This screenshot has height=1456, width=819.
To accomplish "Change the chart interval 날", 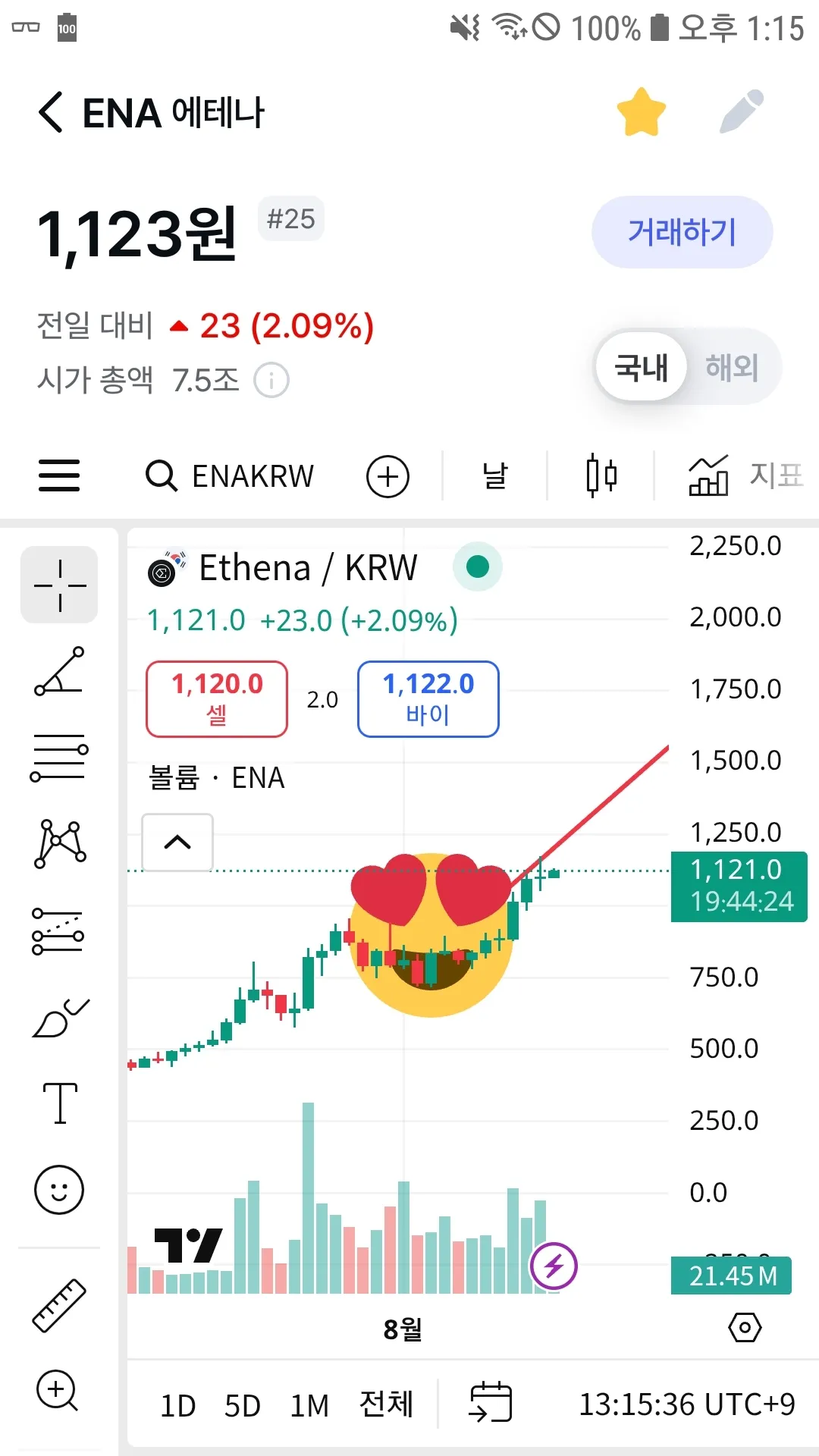I will pos(494,476).
